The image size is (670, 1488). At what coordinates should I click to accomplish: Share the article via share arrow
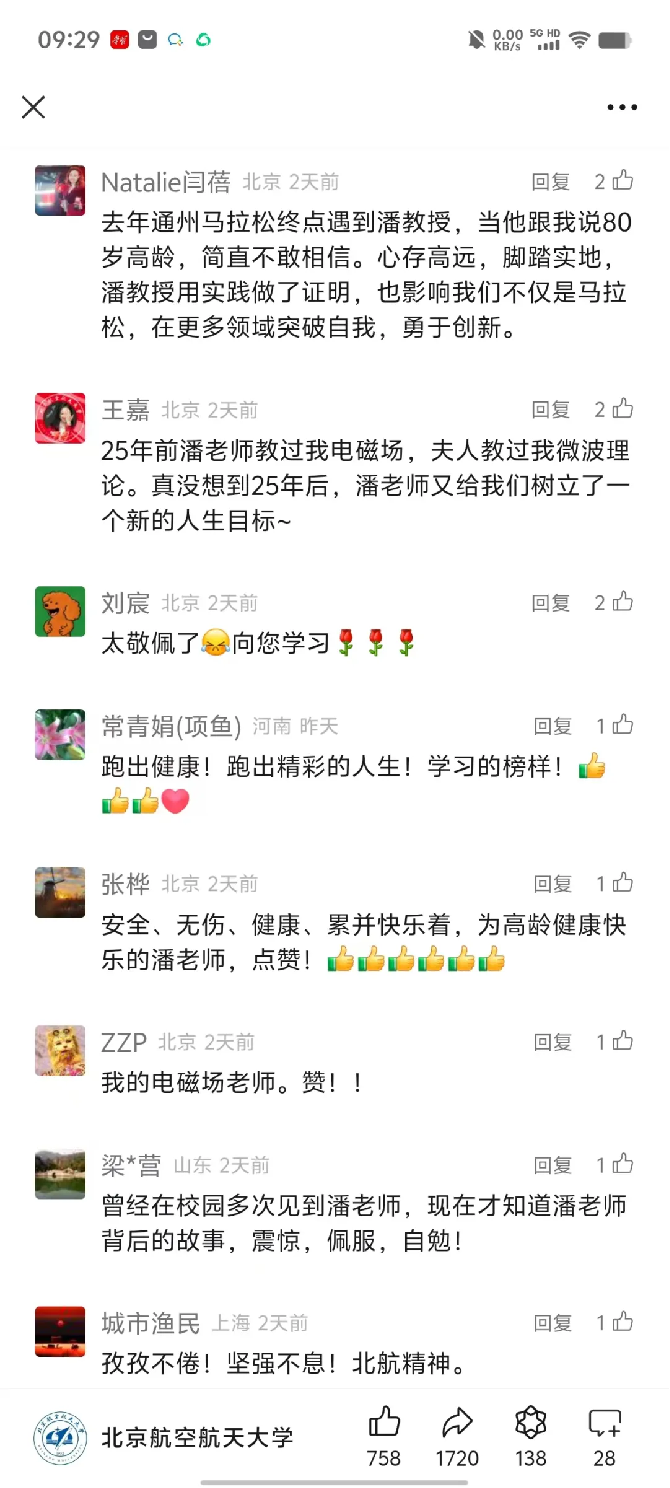pyautogui.click(x=457, y=1424)
